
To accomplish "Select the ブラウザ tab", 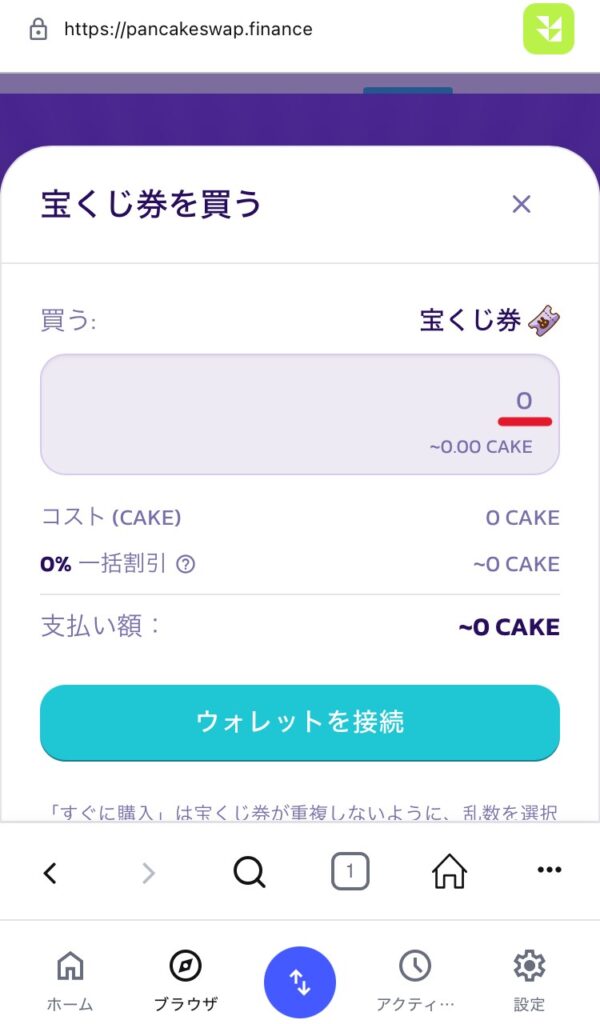I will [x=185, y=979].
